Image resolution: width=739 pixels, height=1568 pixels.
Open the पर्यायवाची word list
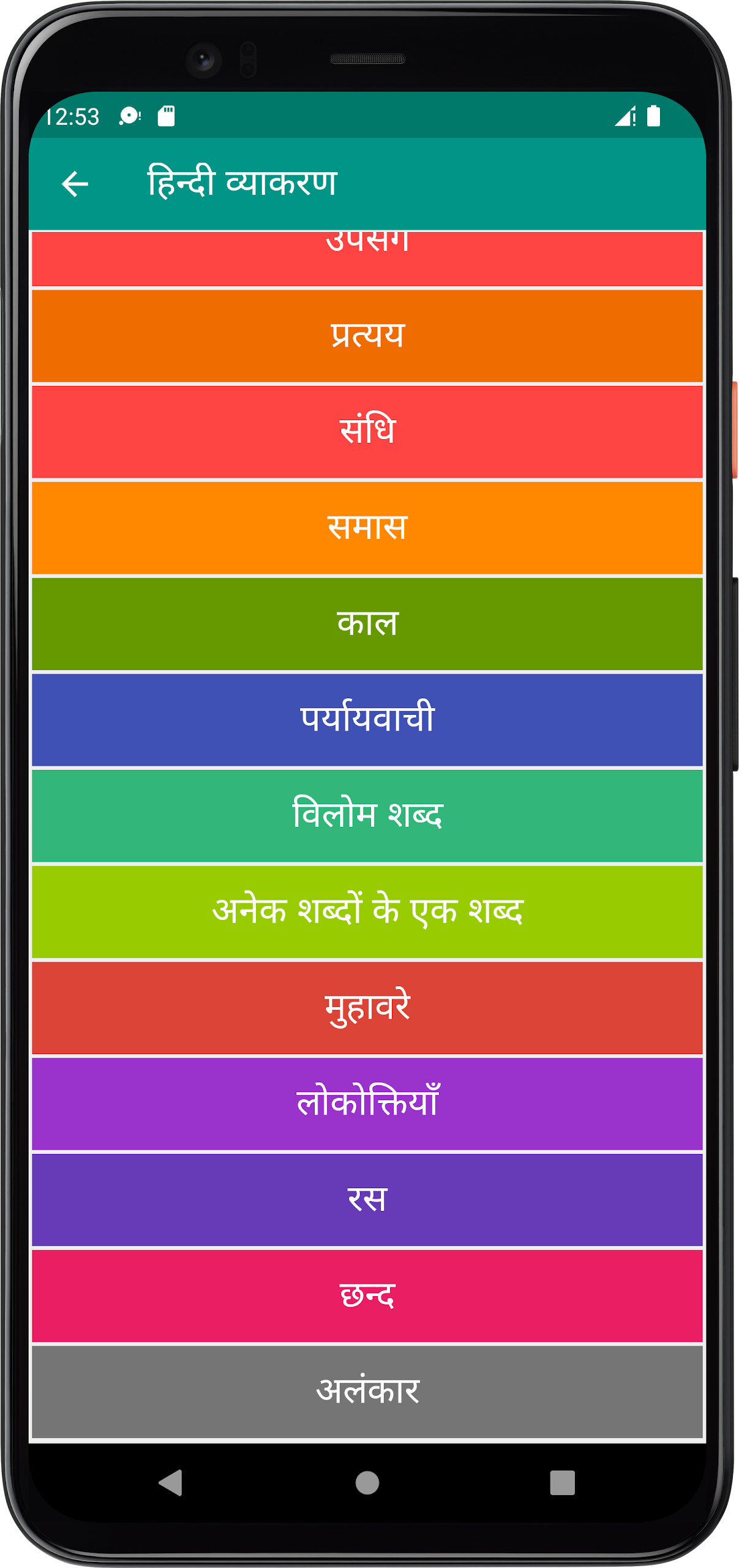[x=369, y=719]
